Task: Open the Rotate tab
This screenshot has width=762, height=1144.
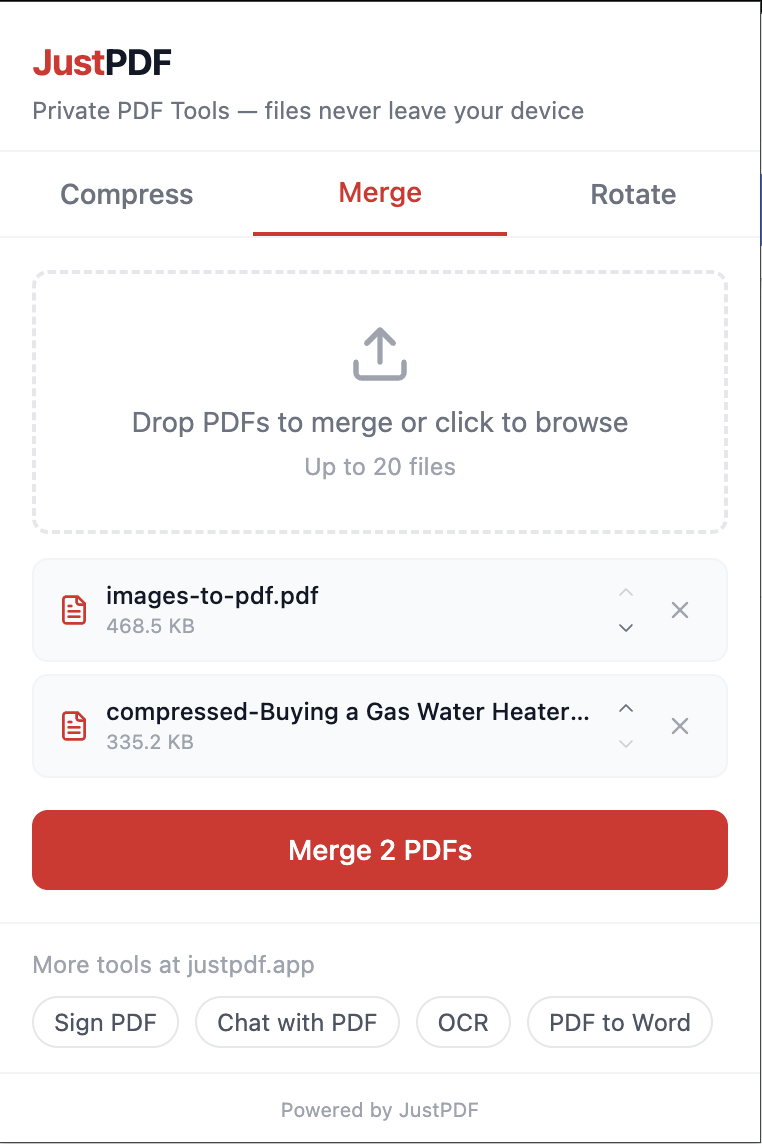Action: click(x=633, y=194)
